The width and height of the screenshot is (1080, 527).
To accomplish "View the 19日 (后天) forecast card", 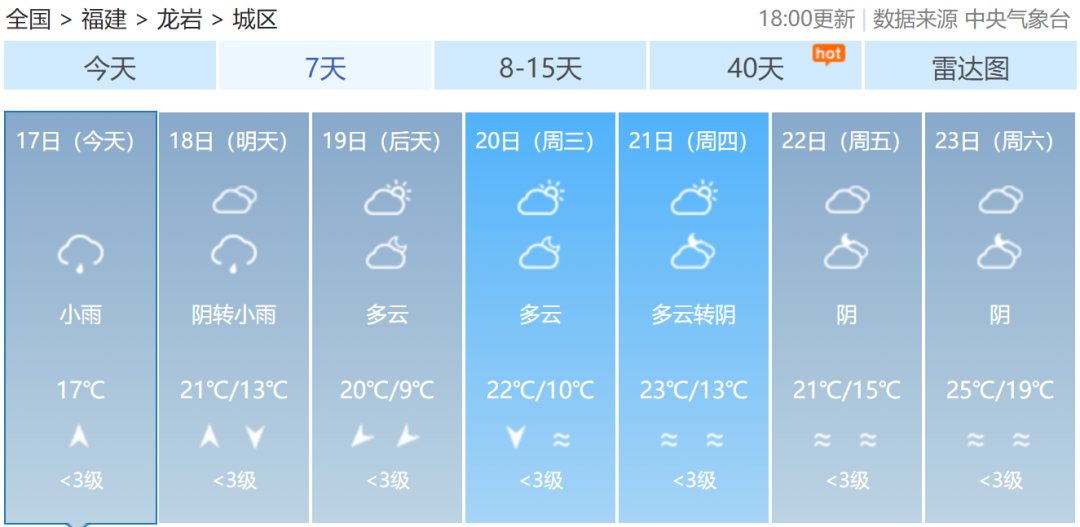I will pos(387,317).
